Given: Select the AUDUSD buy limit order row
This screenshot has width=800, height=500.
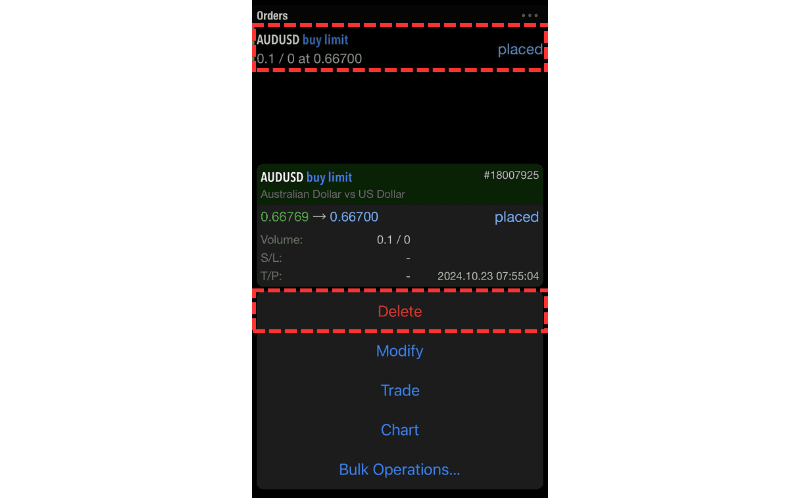Looking at the screenshot, I should point(399,49).
